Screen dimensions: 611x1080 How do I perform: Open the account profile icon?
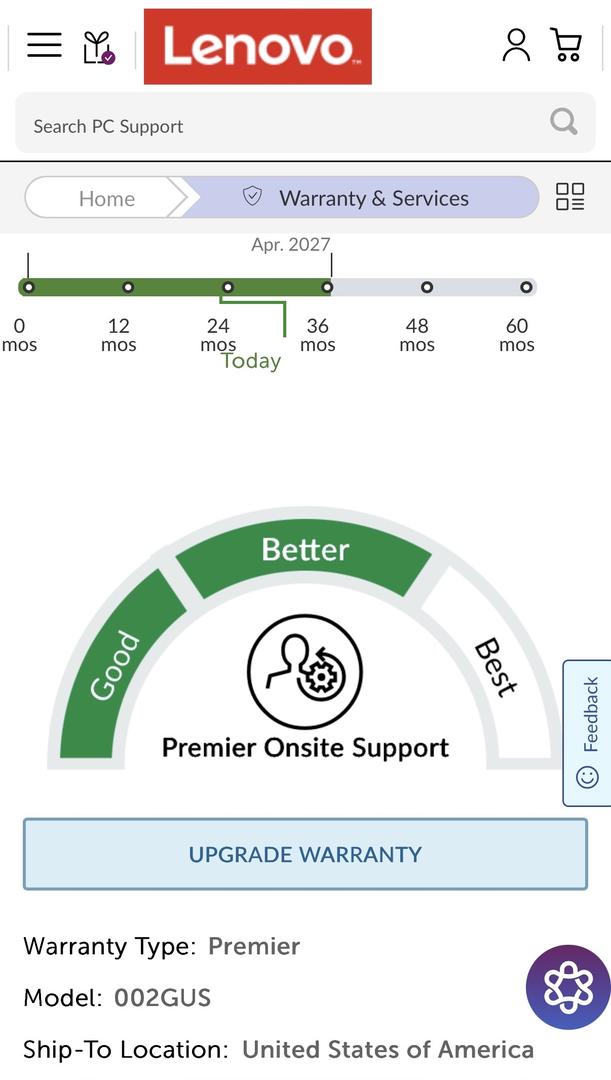[x=516, y=45]
